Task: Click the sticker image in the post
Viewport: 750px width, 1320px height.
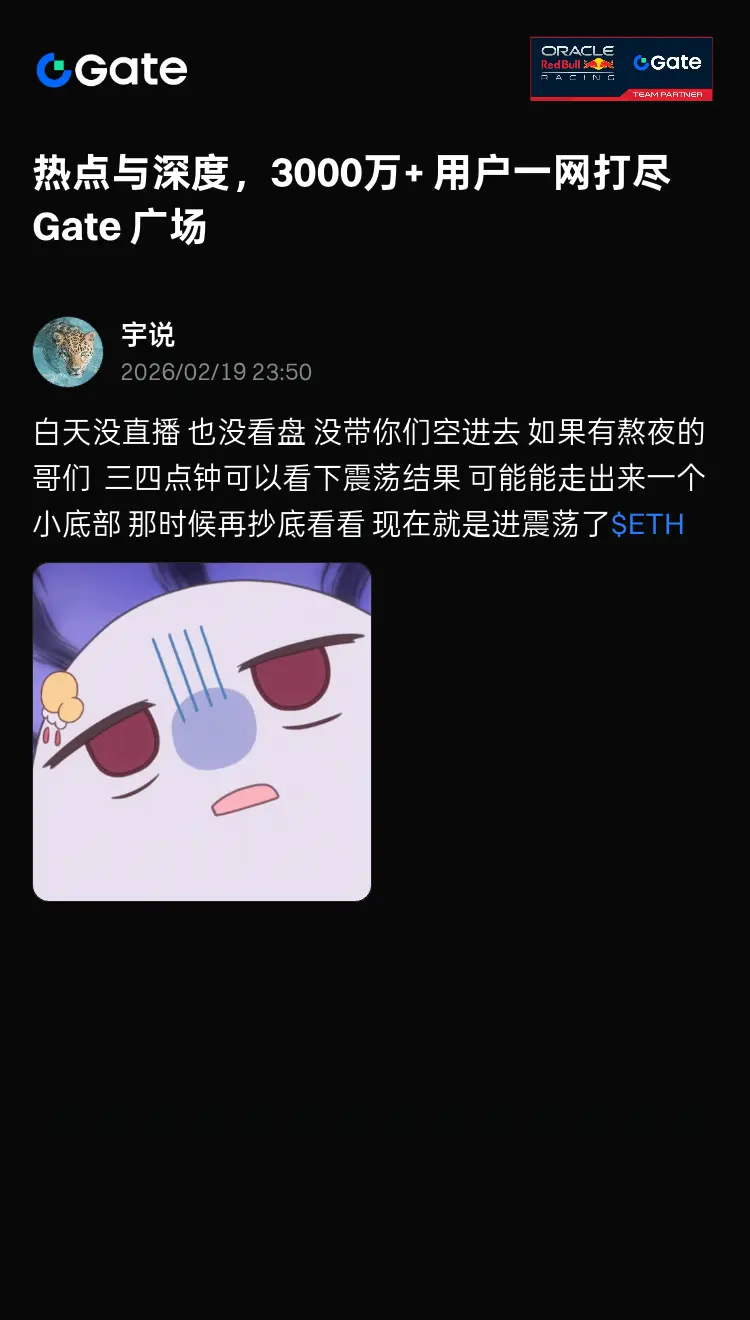Action: click(202, 732)
